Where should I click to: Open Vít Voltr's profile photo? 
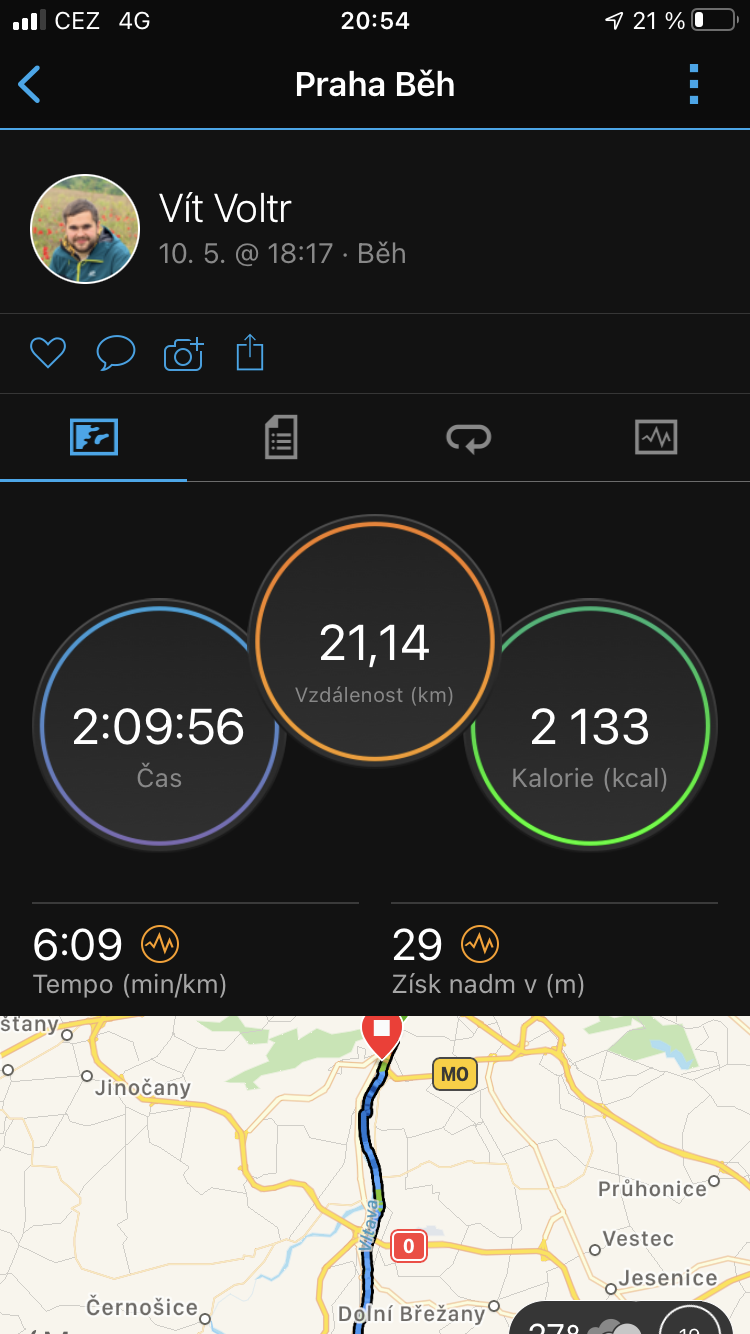(85, 229)
